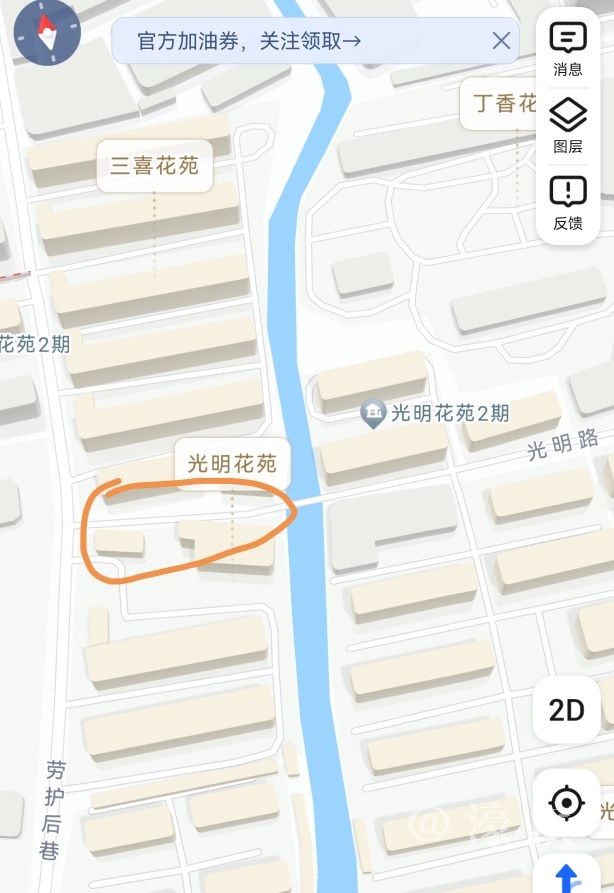This screenshot has height=893, width=614.
Task: Select the 光明花苑 place label
Action: 232,464
